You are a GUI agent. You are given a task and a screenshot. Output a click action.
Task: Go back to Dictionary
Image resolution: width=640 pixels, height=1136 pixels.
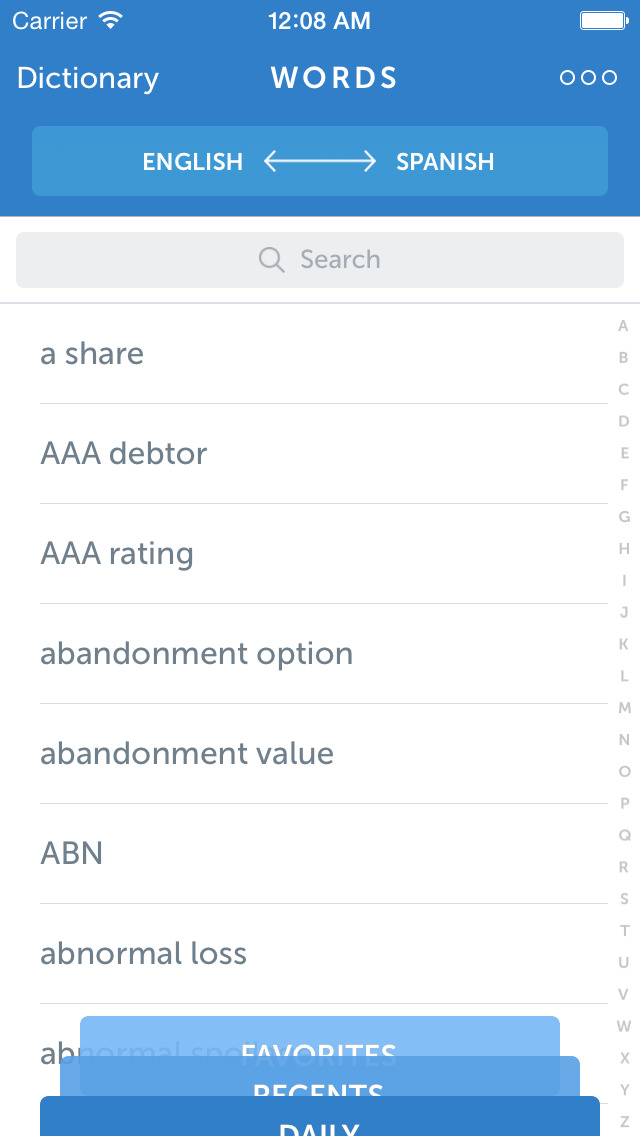88,78
